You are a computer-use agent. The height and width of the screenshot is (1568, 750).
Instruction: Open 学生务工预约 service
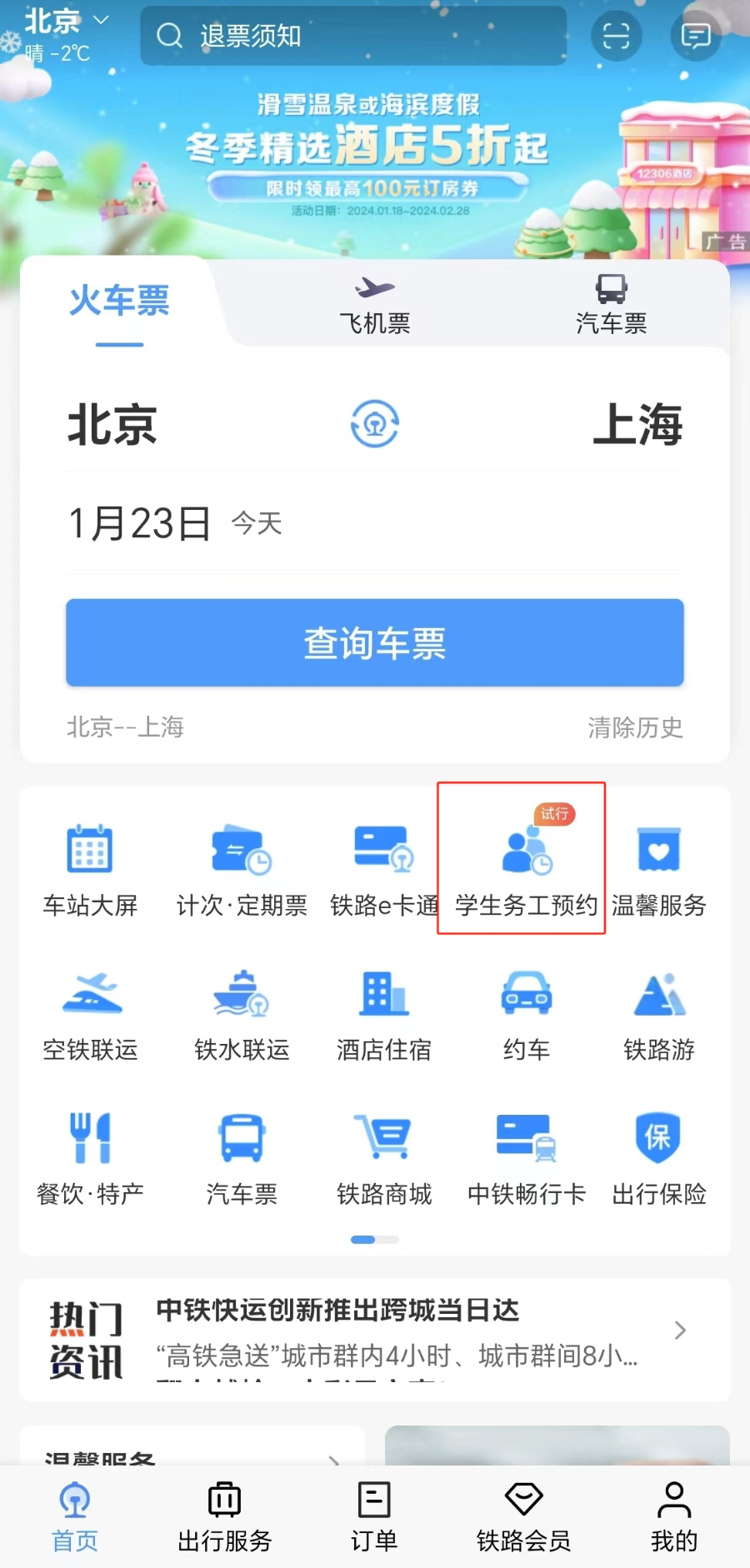(526, 866)
